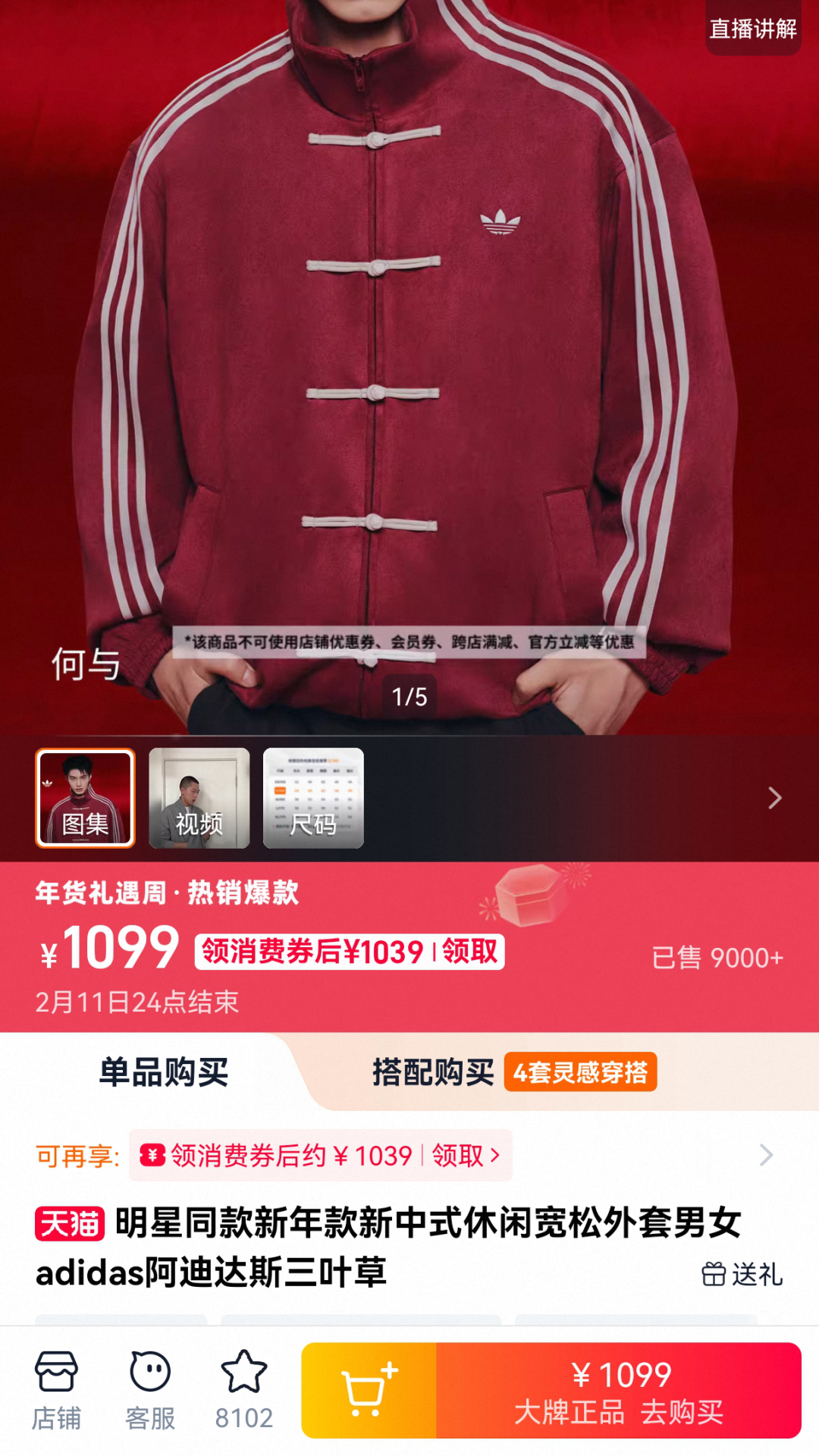Expand the media thumbnails arrow

(774, 798)
